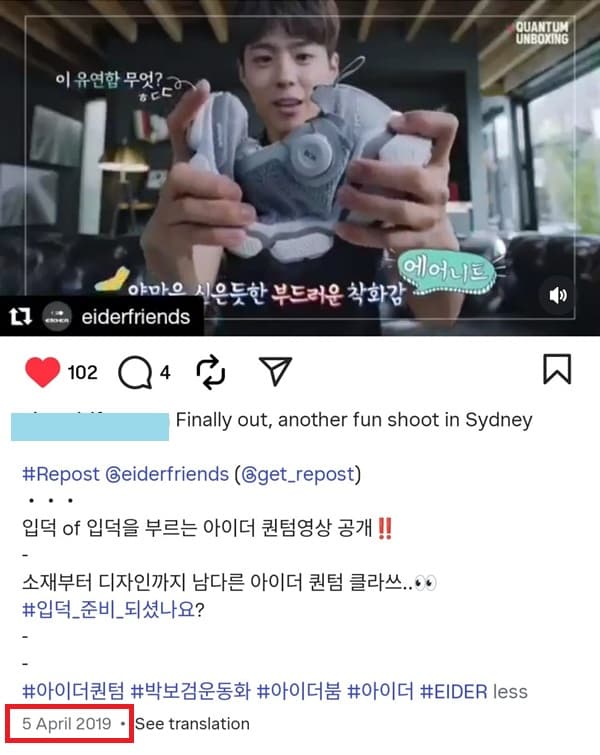Unlike the post via heart icon

42,373
